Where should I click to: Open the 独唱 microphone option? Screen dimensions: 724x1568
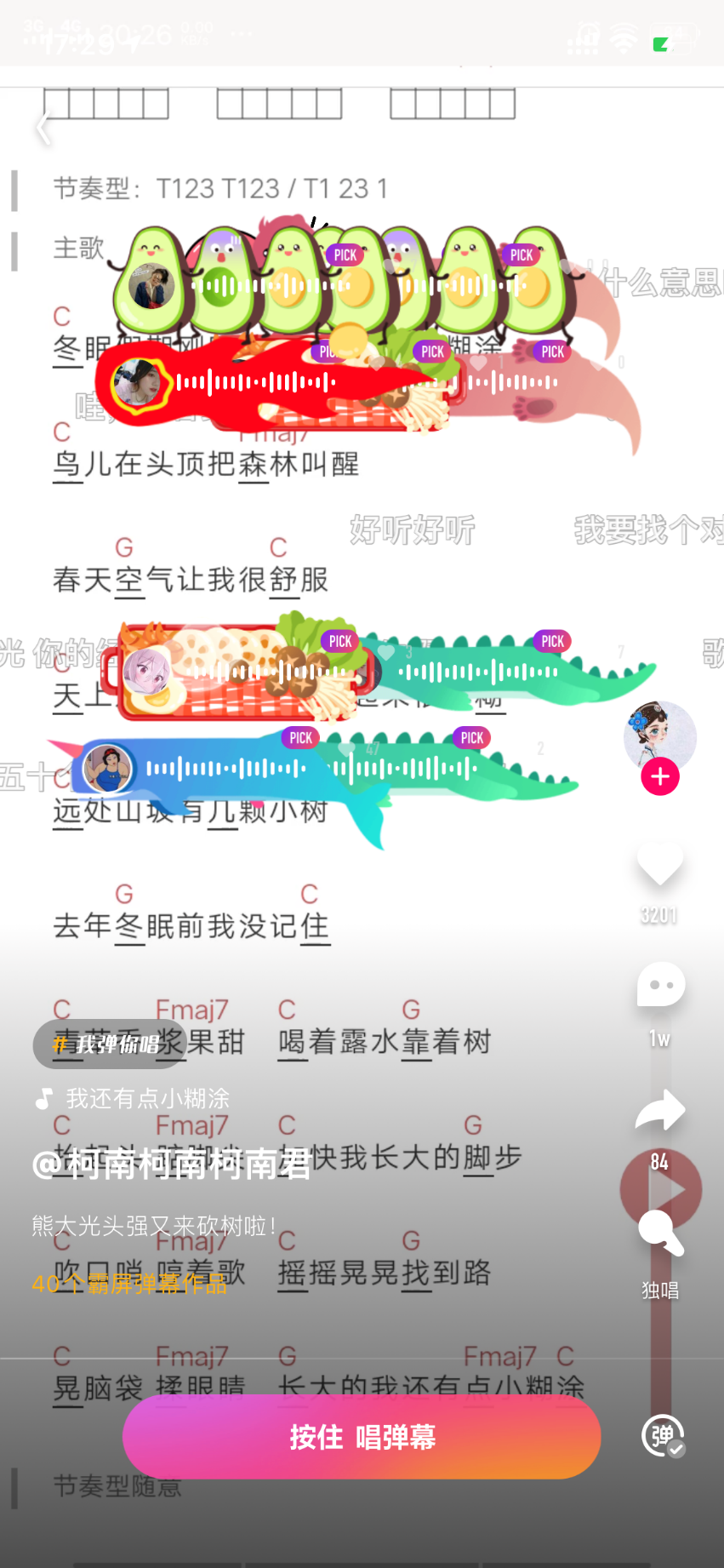pyautogui.click(x=660, y=1234)
